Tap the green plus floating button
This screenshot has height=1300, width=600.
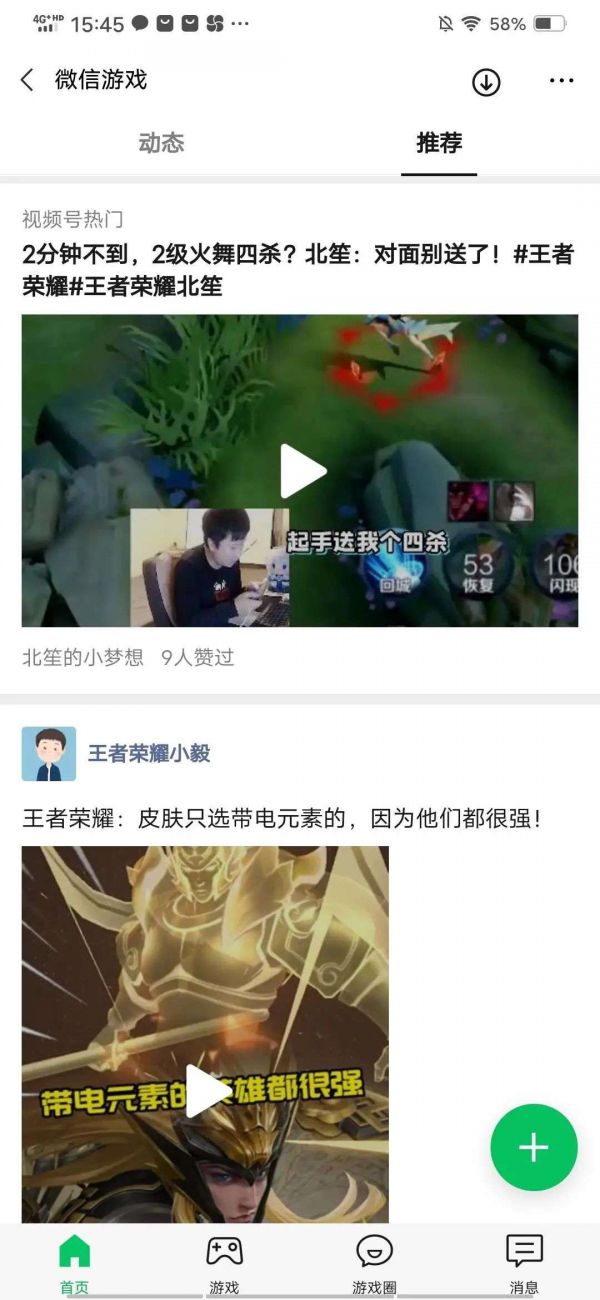[x=533, y=1147]
